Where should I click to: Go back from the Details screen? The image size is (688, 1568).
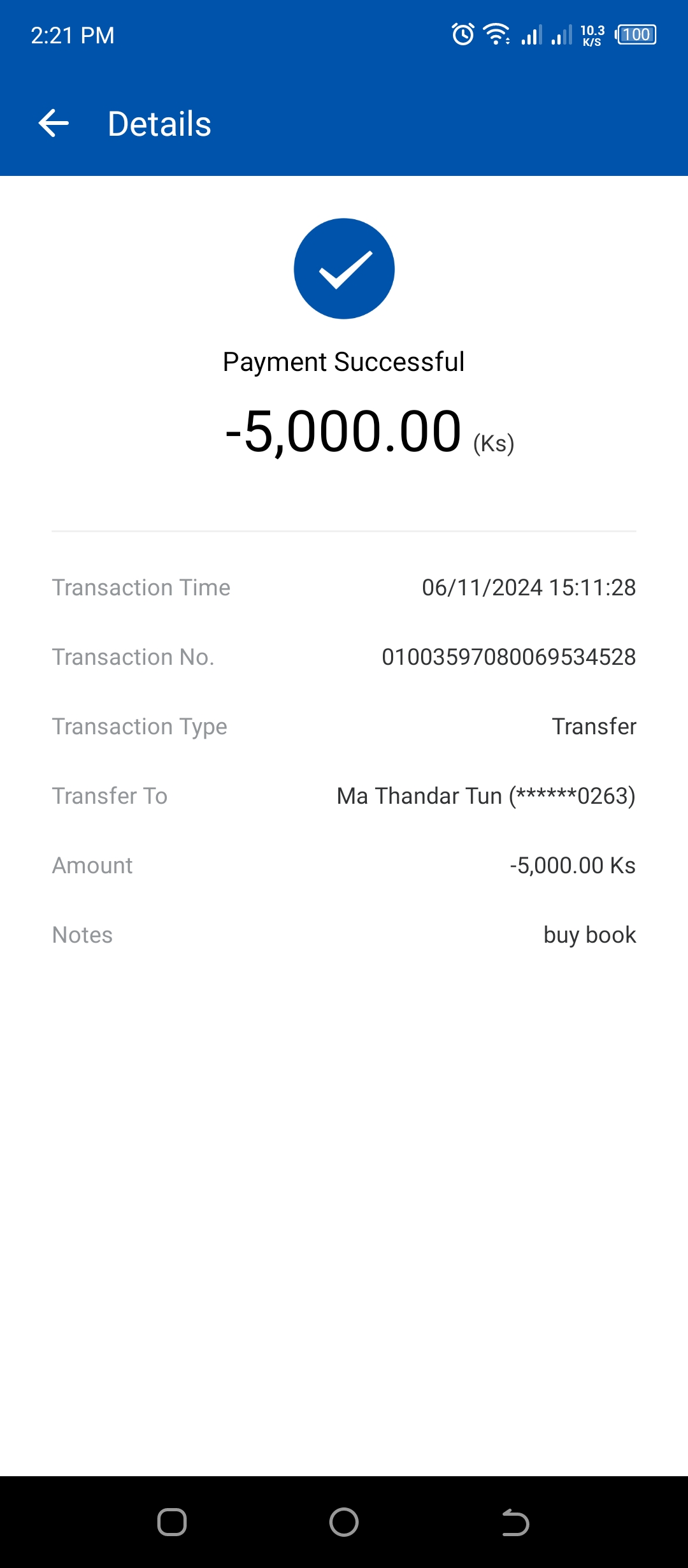[54, 123]
